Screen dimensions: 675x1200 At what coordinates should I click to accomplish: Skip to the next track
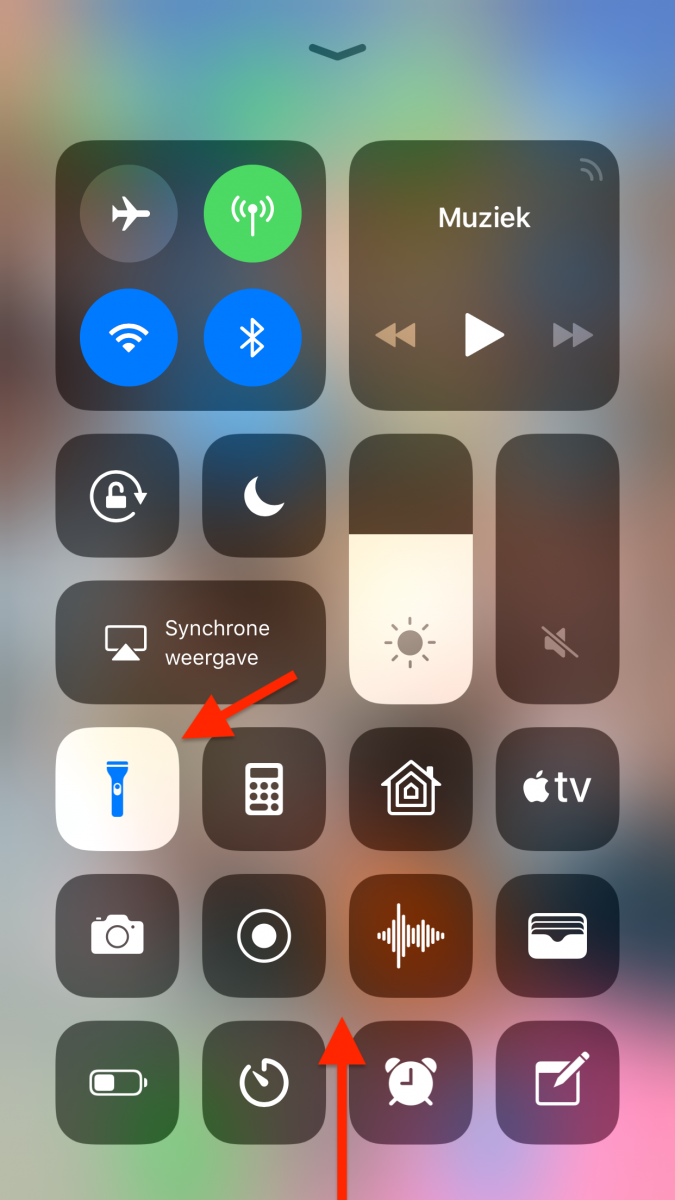(573, 334)
